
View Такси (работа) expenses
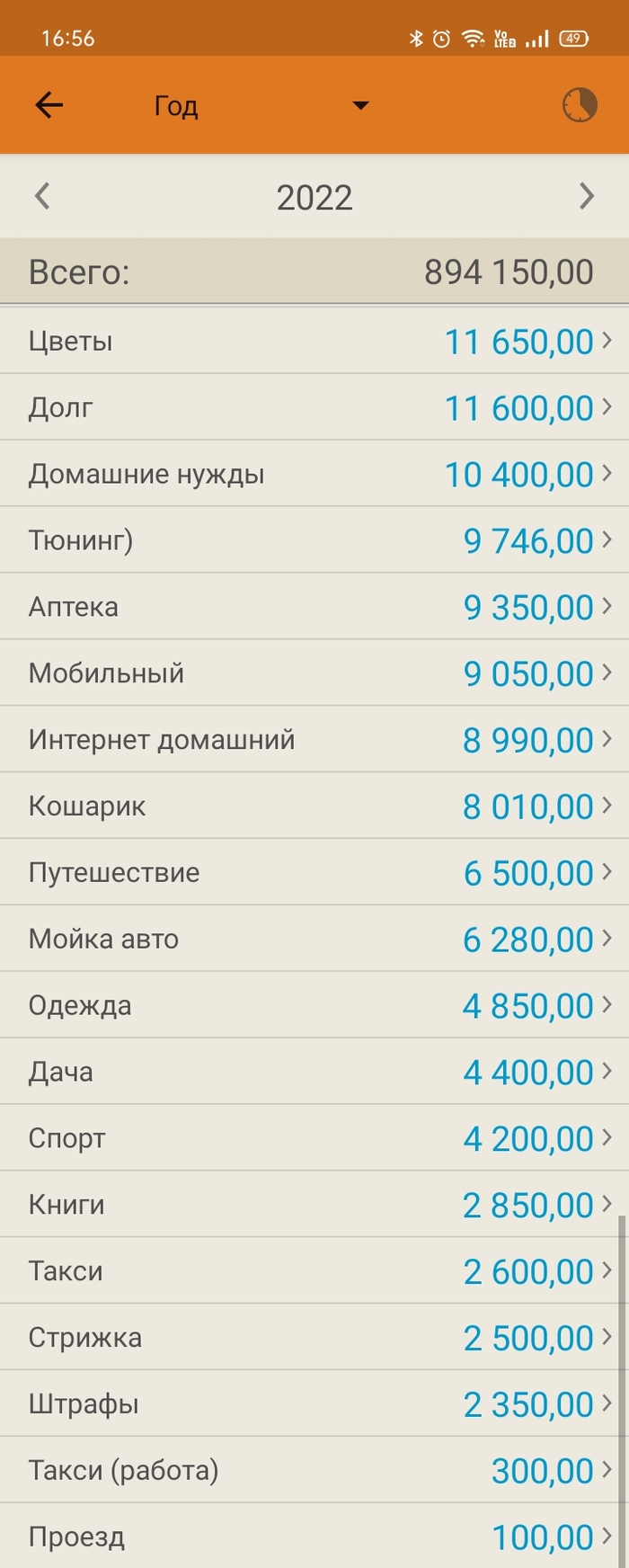(x=314, y=1471)
